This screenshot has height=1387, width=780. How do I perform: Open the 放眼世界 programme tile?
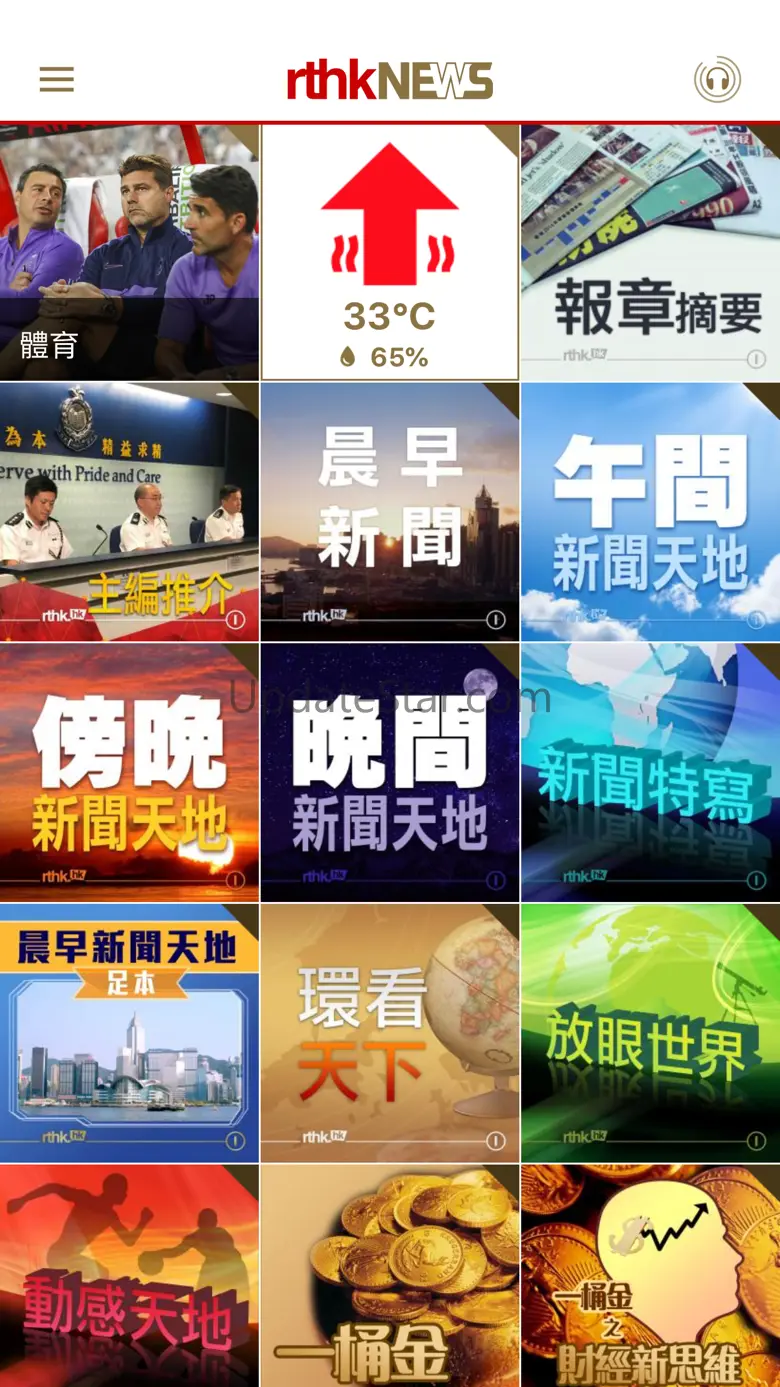tap(650, 1033)
